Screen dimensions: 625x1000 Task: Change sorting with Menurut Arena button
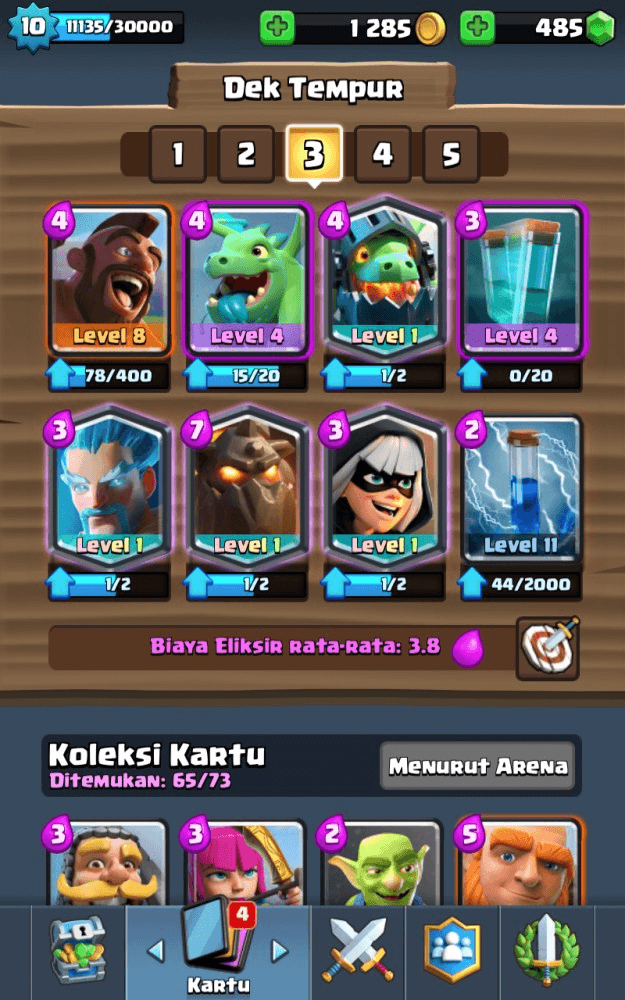(478, 767)
